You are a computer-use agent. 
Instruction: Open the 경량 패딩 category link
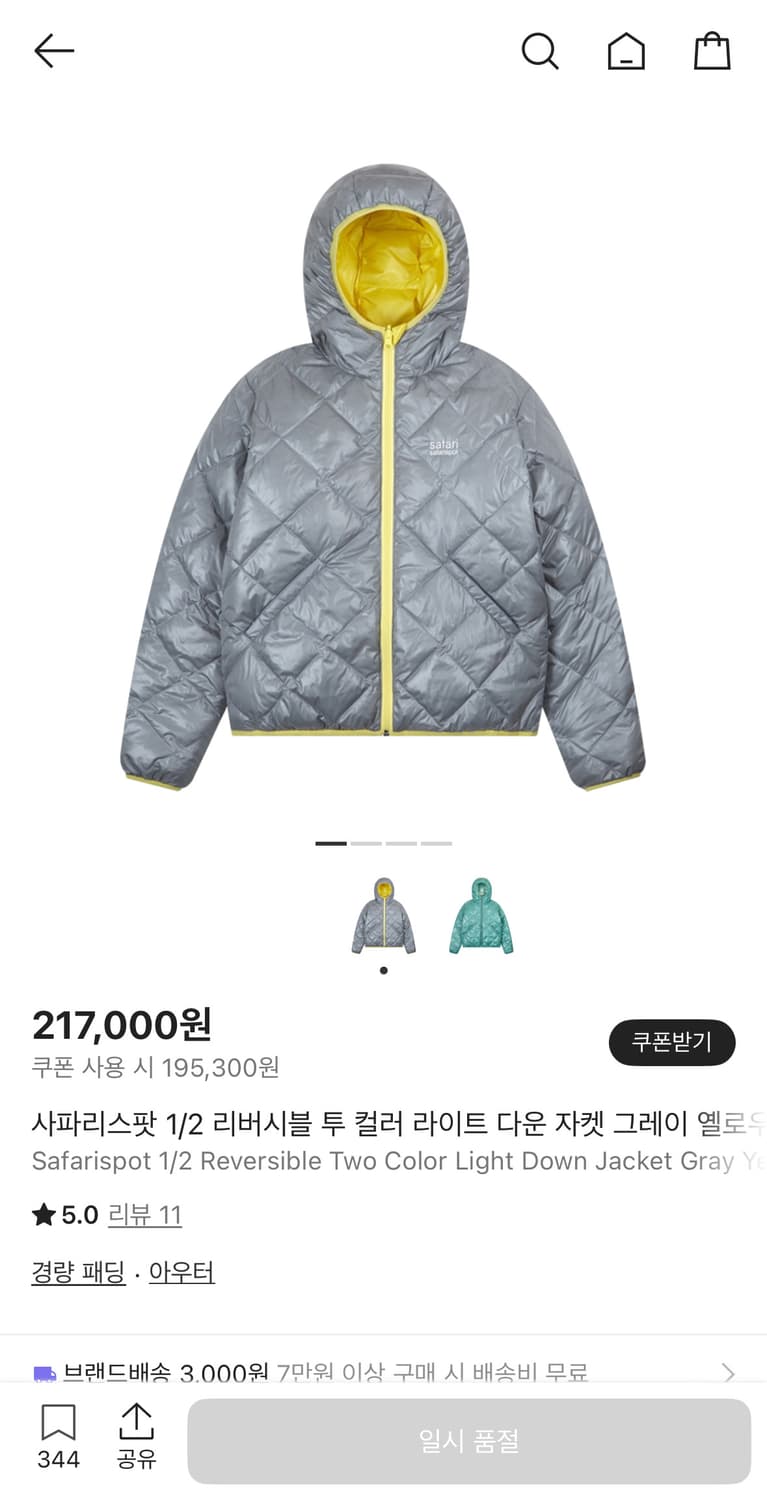78,1271
